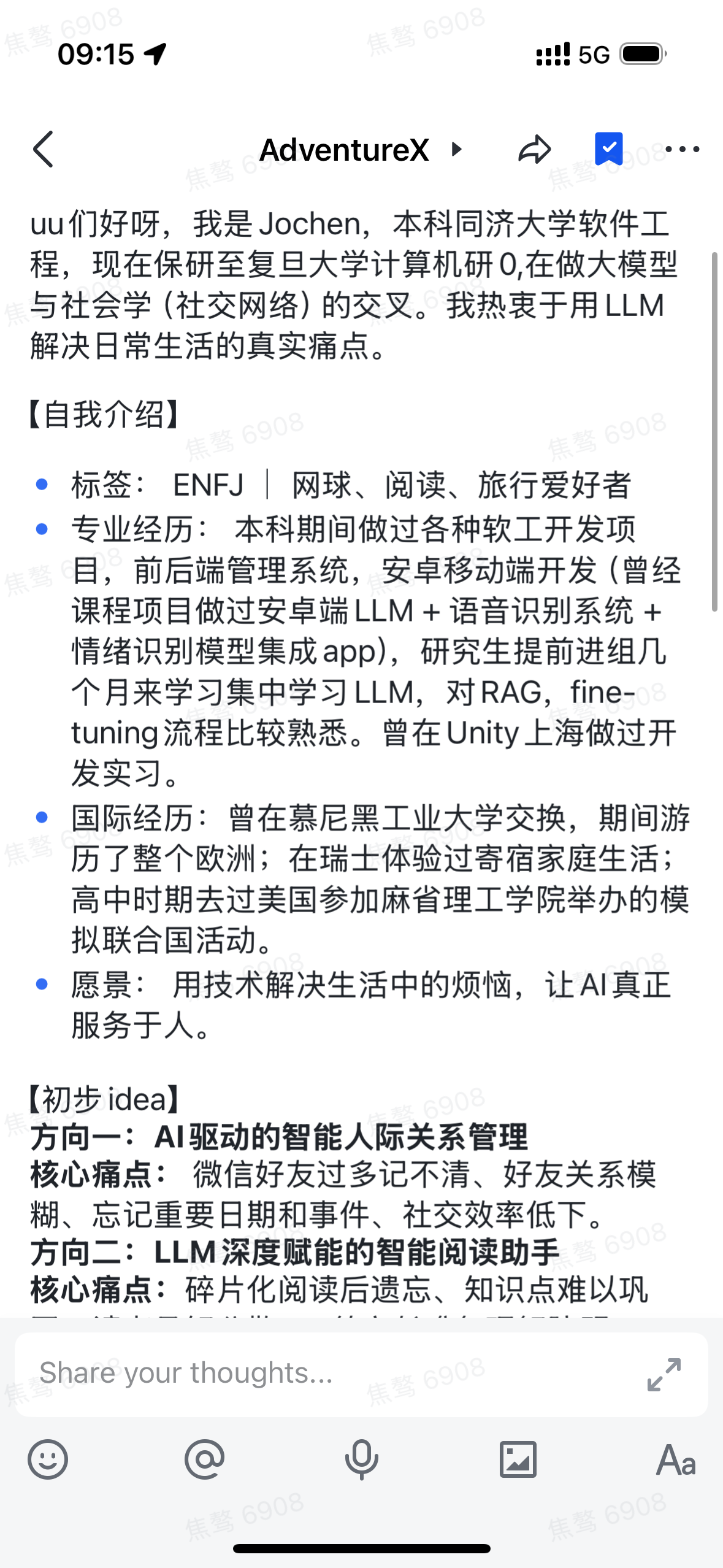Open the Aa text formatting options
The width and height of the screenshot is (723, 1568).
[x=675, y=1459]
